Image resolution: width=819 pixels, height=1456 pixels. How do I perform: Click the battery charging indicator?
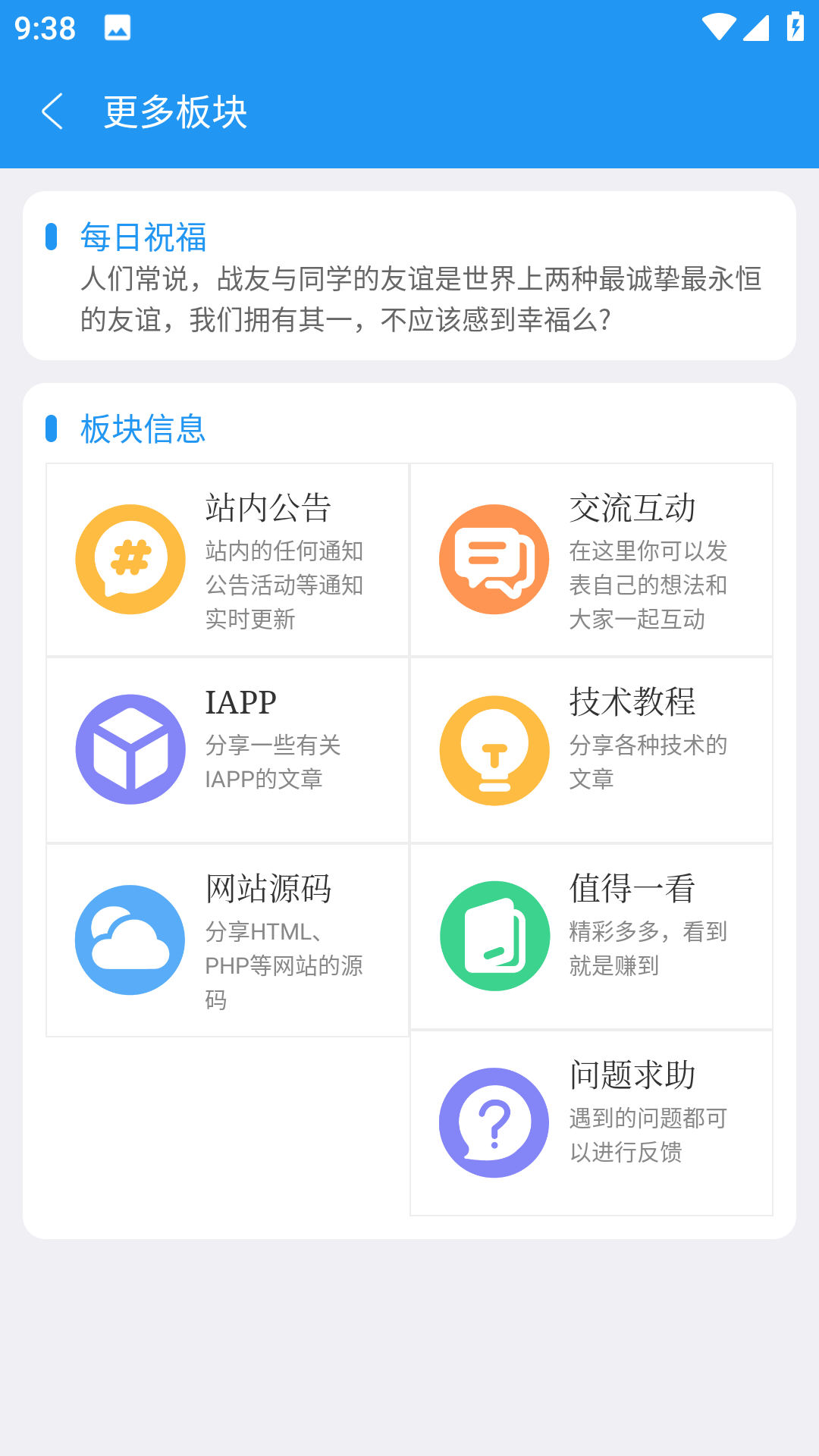(x=794, y=28)
